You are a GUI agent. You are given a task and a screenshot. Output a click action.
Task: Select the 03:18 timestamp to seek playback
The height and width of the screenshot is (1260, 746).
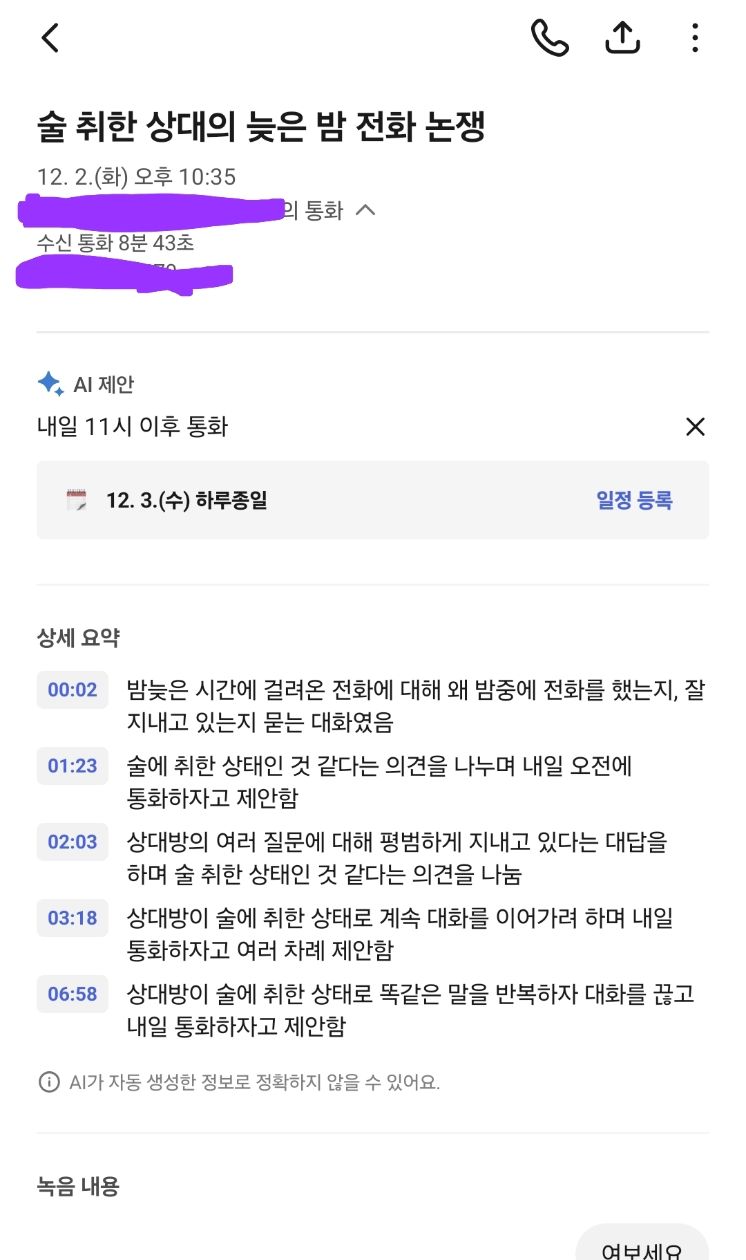click(72, 918)
